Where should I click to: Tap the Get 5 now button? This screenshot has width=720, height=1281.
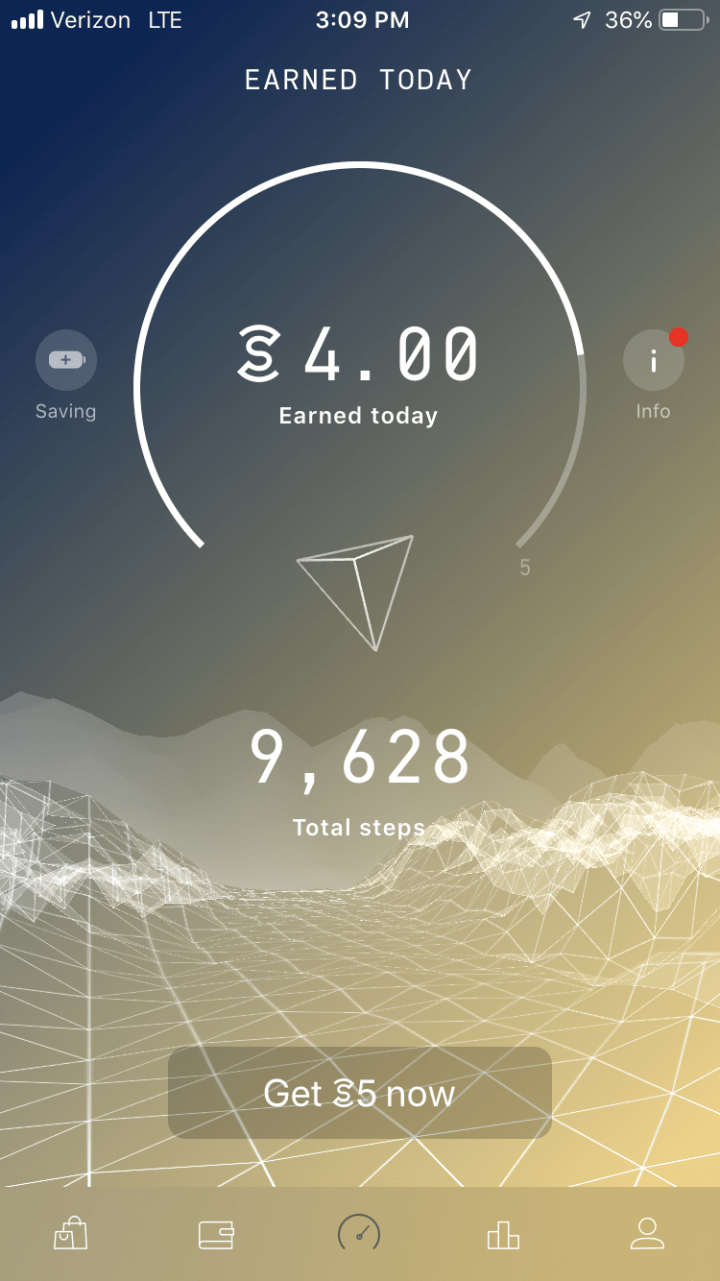point(360,1093)
